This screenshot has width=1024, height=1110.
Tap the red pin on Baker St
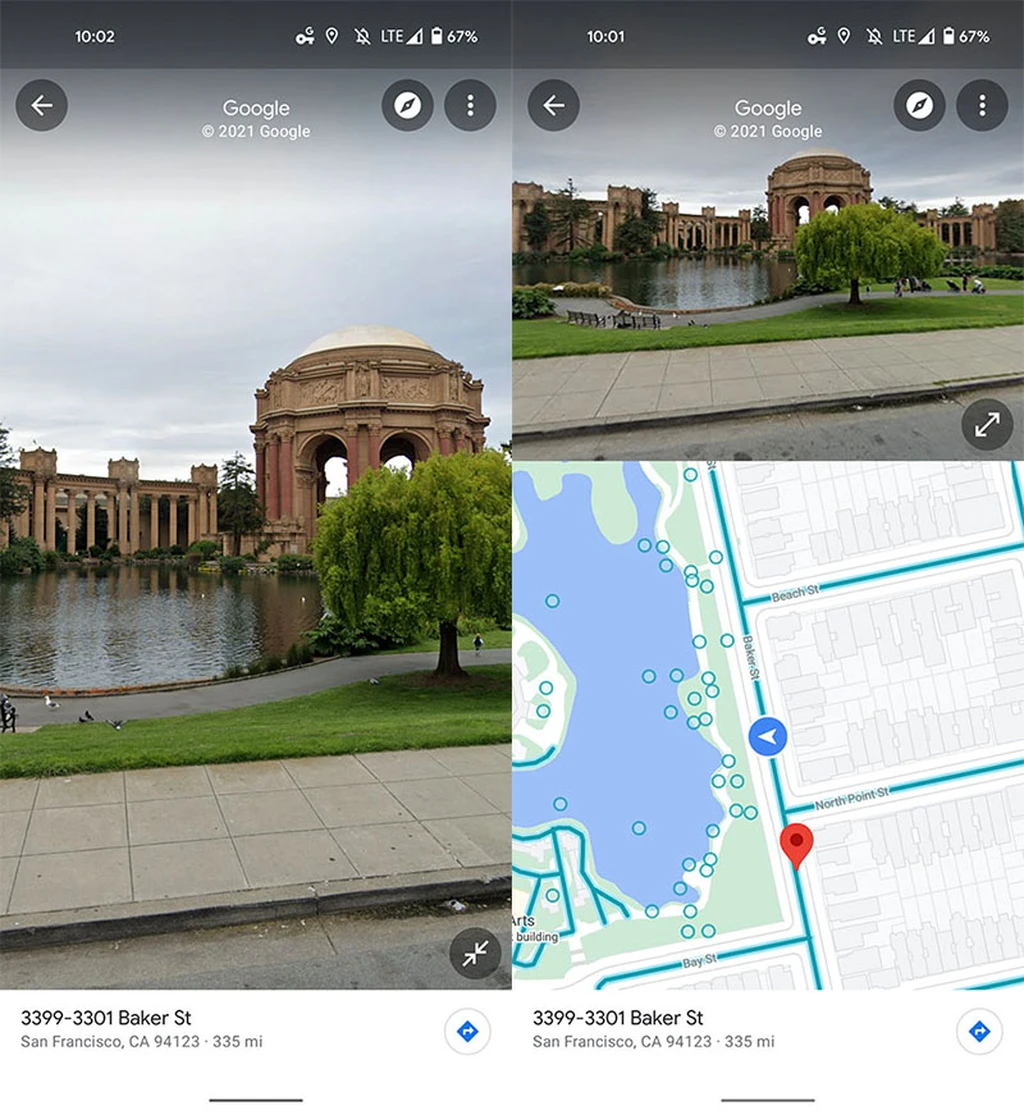tap(796, 844)
